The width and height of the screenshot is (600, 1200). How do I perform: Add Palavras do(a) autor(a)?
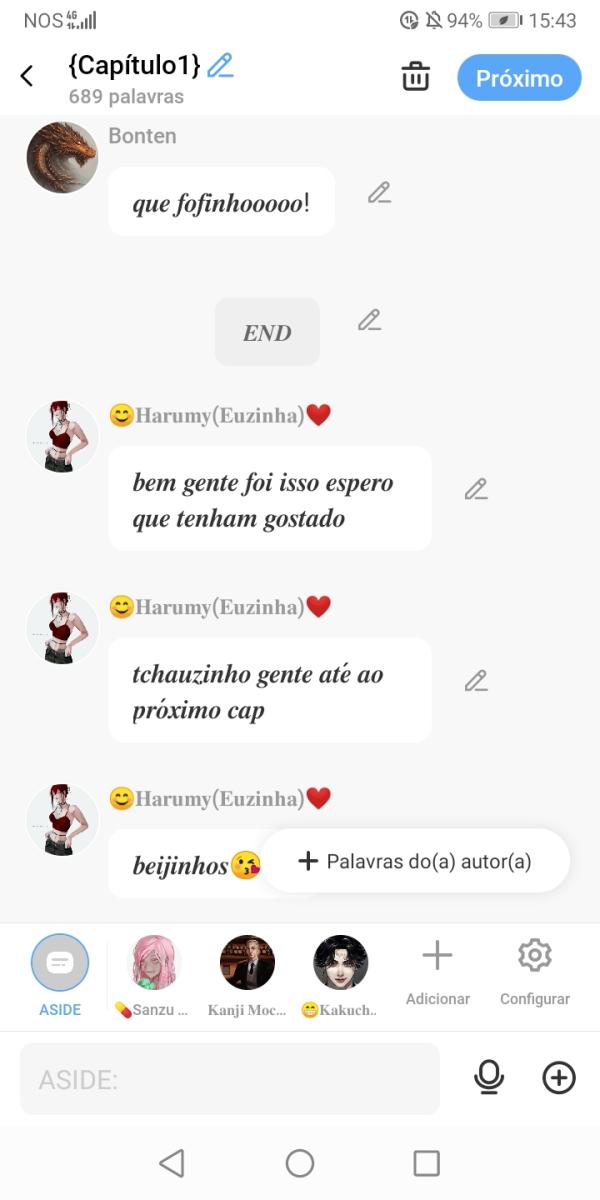[415, 861]
